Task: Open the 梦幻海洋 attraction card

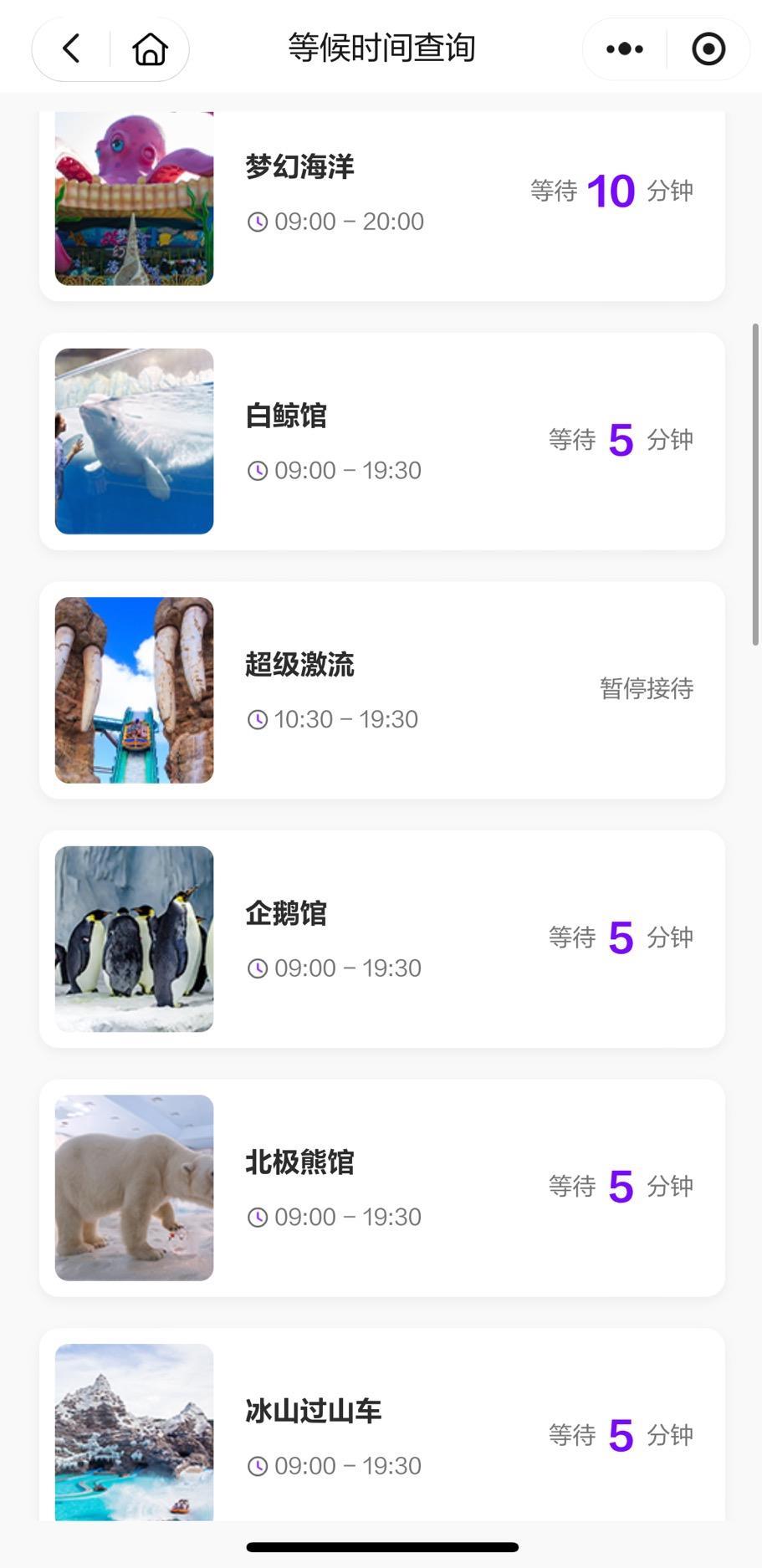Action: pos(381,201)
